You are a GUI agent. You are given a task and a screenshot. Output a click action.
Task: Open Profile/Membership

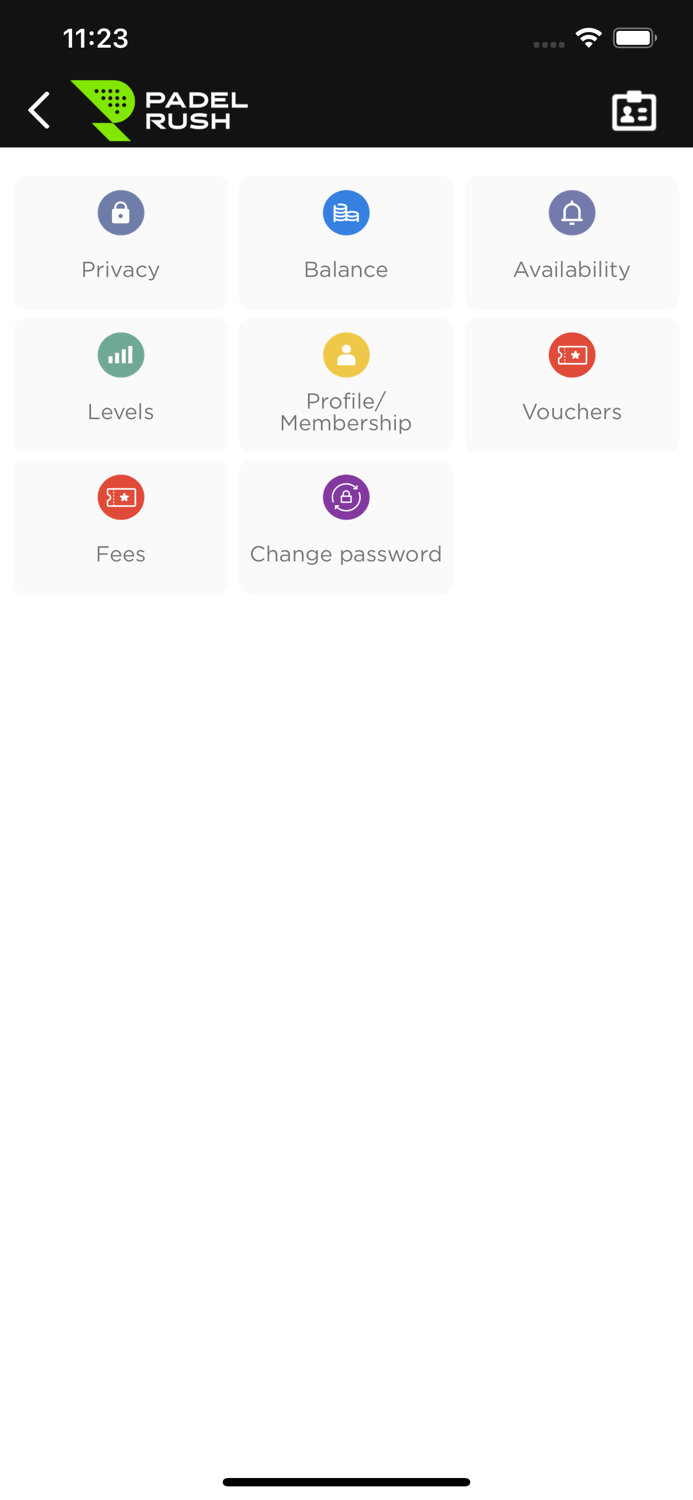[x=346, y=384]
